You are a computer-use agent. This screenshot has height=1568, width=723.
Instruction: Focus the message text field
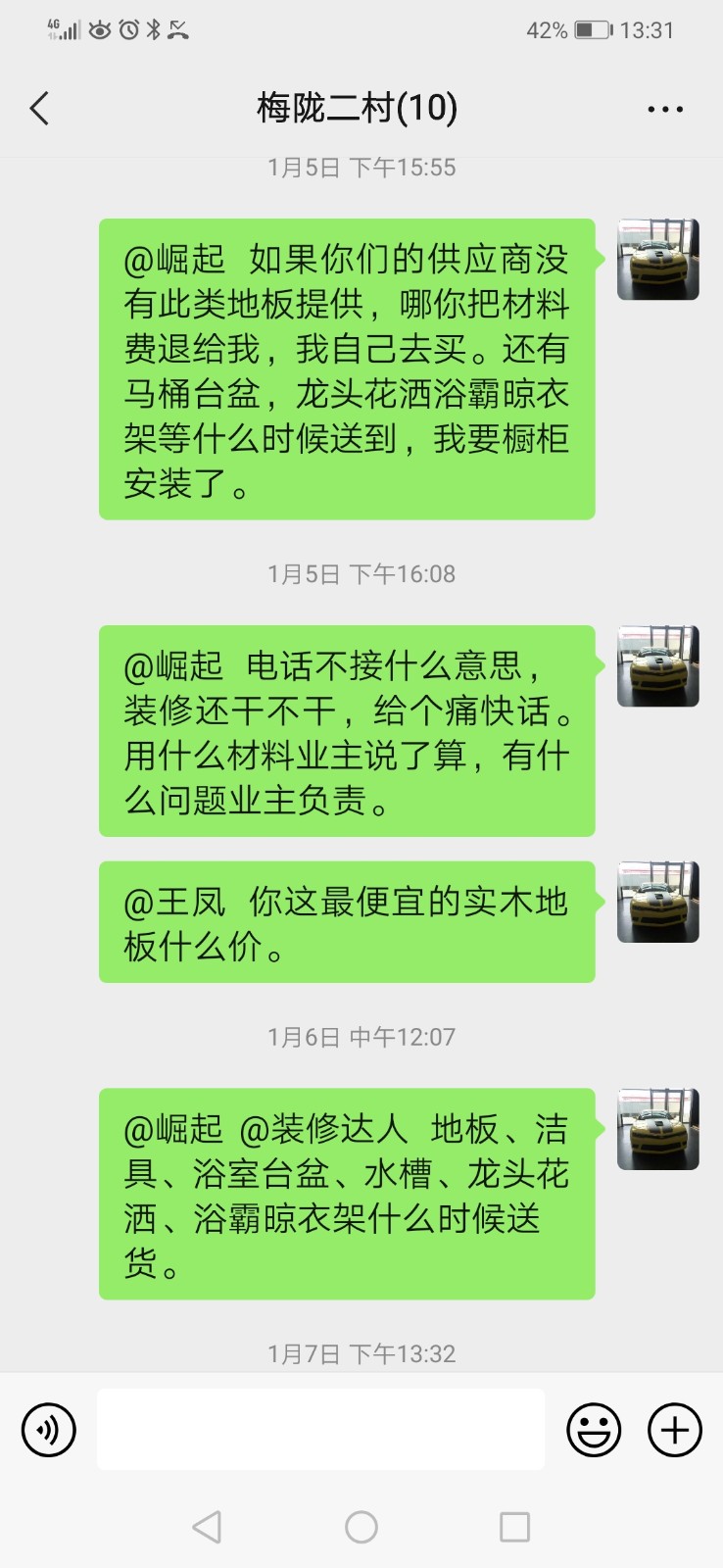pos(320,1430)
